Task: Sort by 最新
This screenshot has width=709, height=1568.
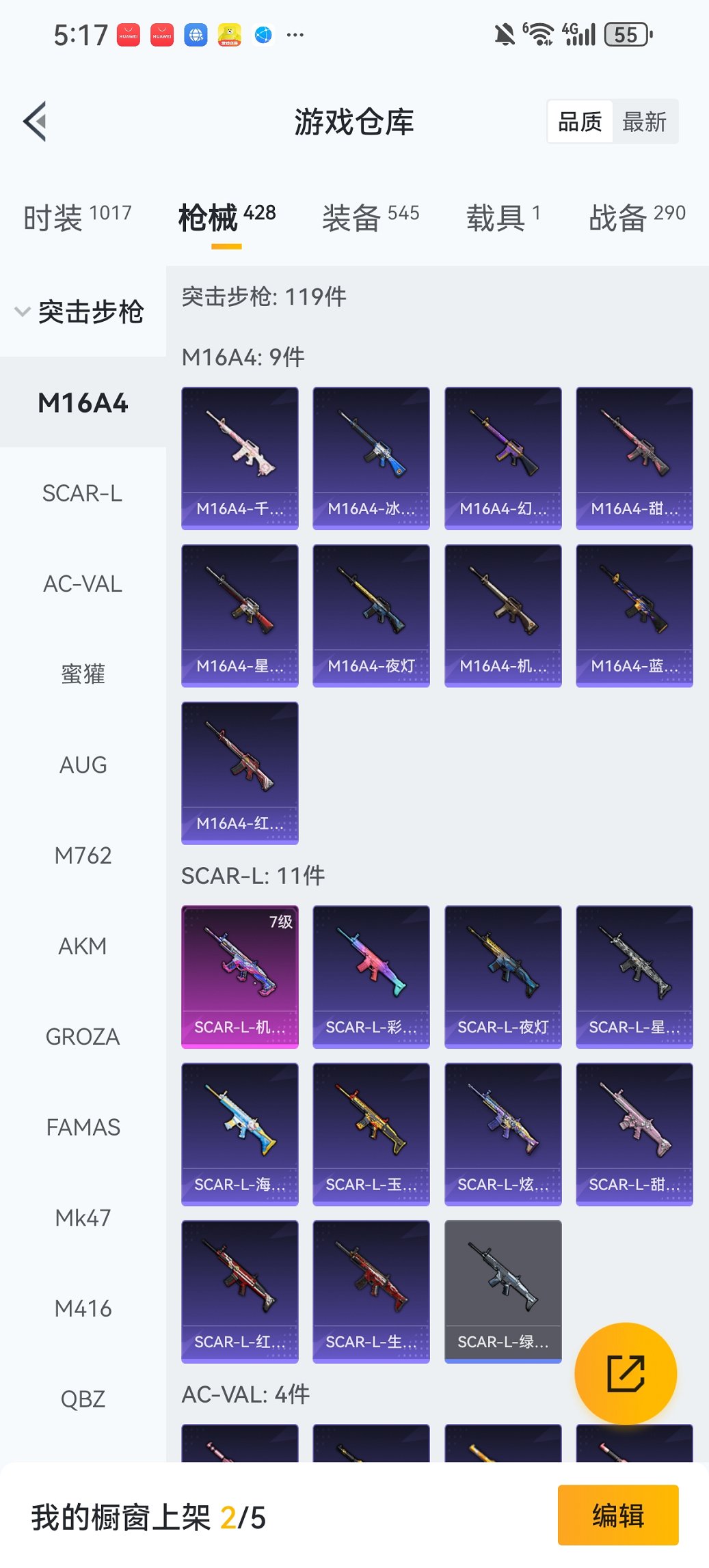Action: click(644, 122)
